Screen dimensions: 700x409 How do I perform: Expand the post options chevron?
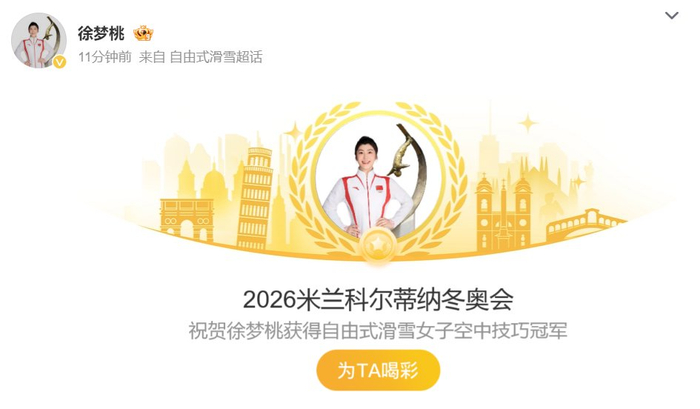[673, 16]
